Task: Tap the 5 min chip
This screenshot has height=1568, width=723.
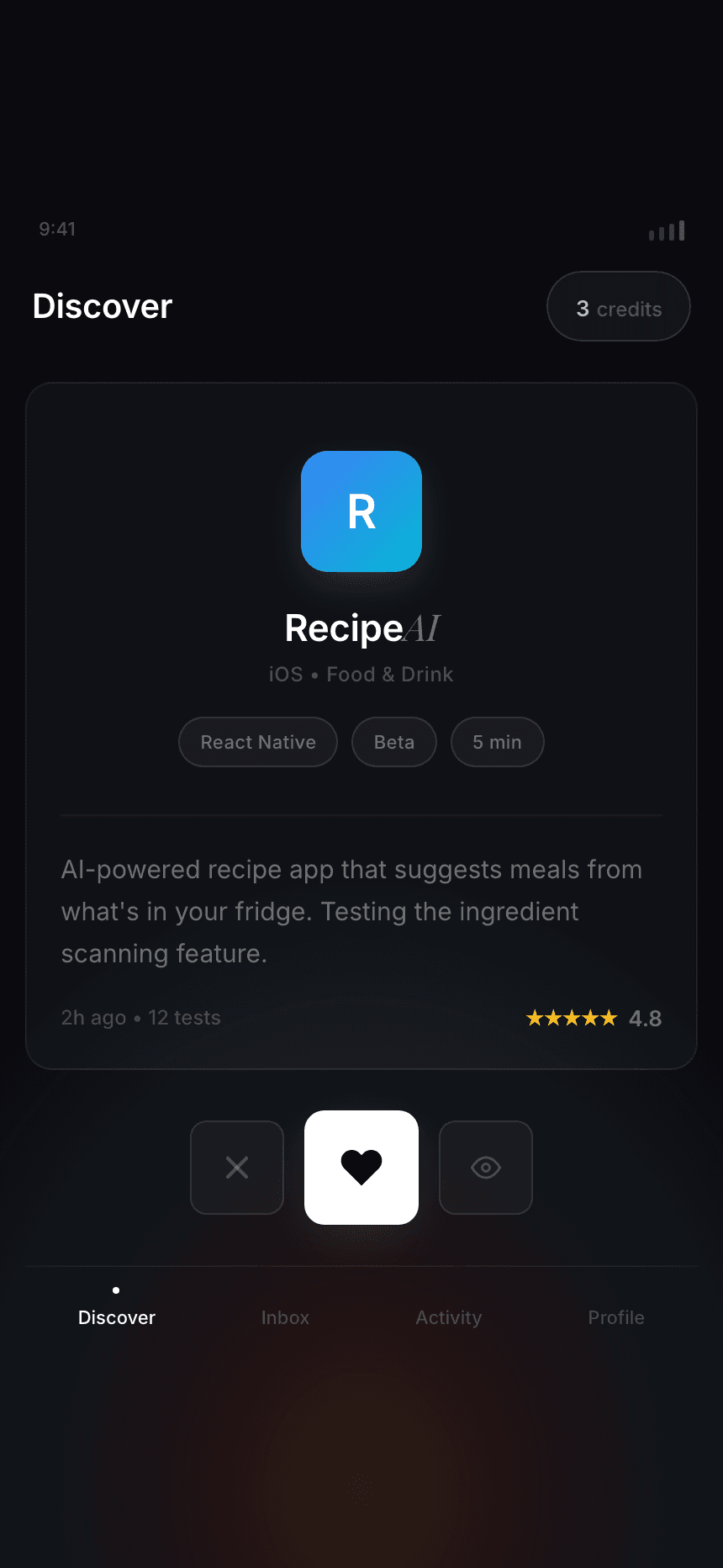Action: (x=497, y=742)
